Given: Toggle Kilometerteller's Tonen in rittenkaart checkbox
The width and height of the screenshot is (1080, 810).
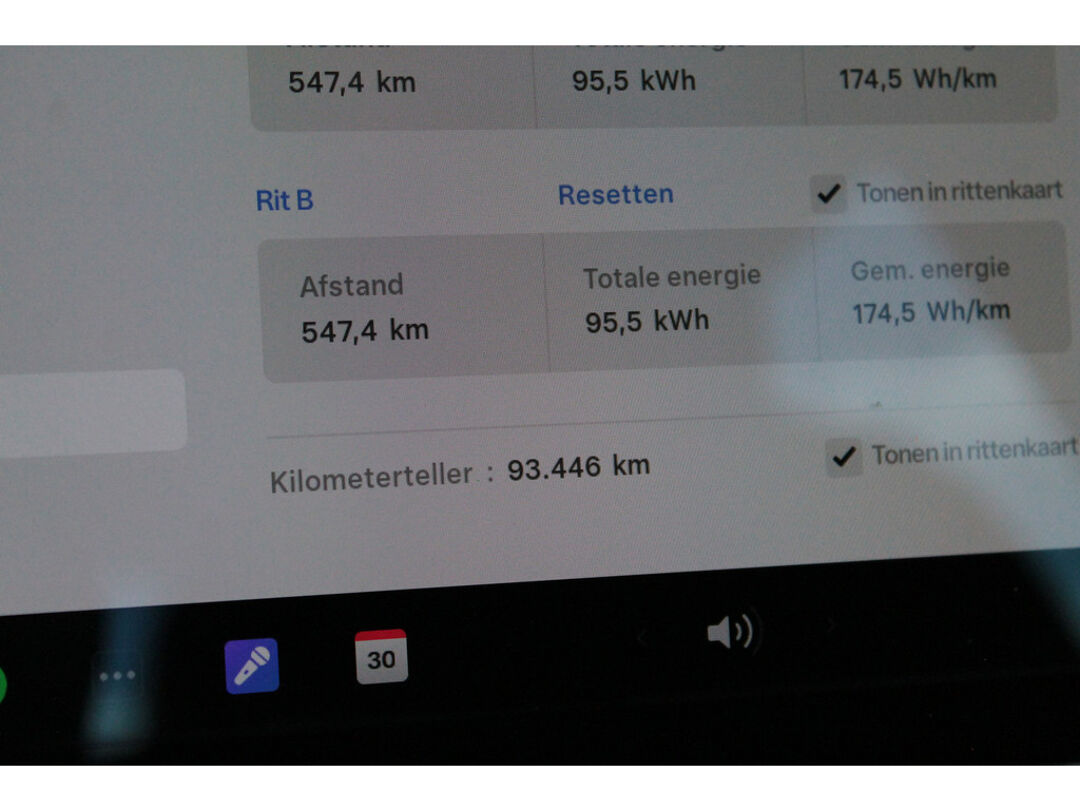Looking at the screenshot, I should pos(844,457).
